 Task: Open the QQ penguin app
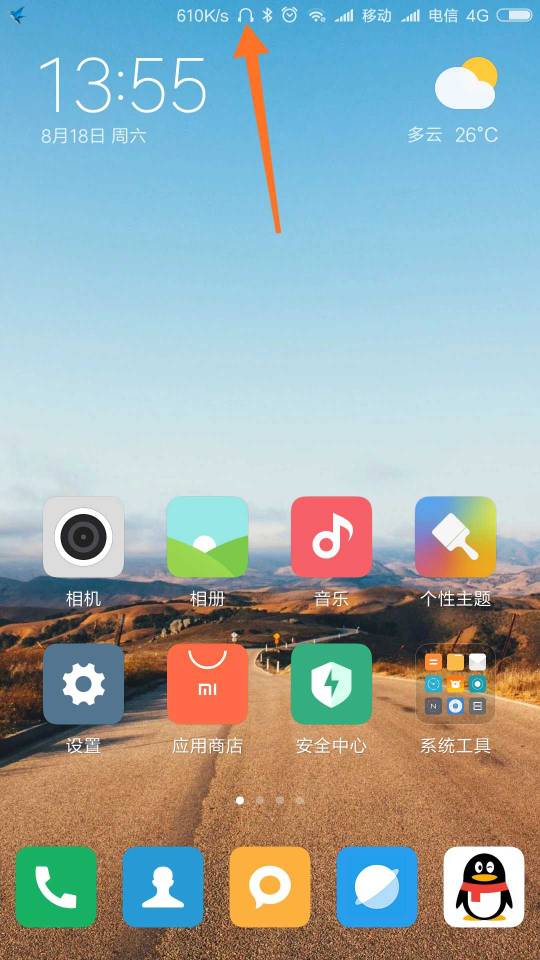(x=484, y=887)
